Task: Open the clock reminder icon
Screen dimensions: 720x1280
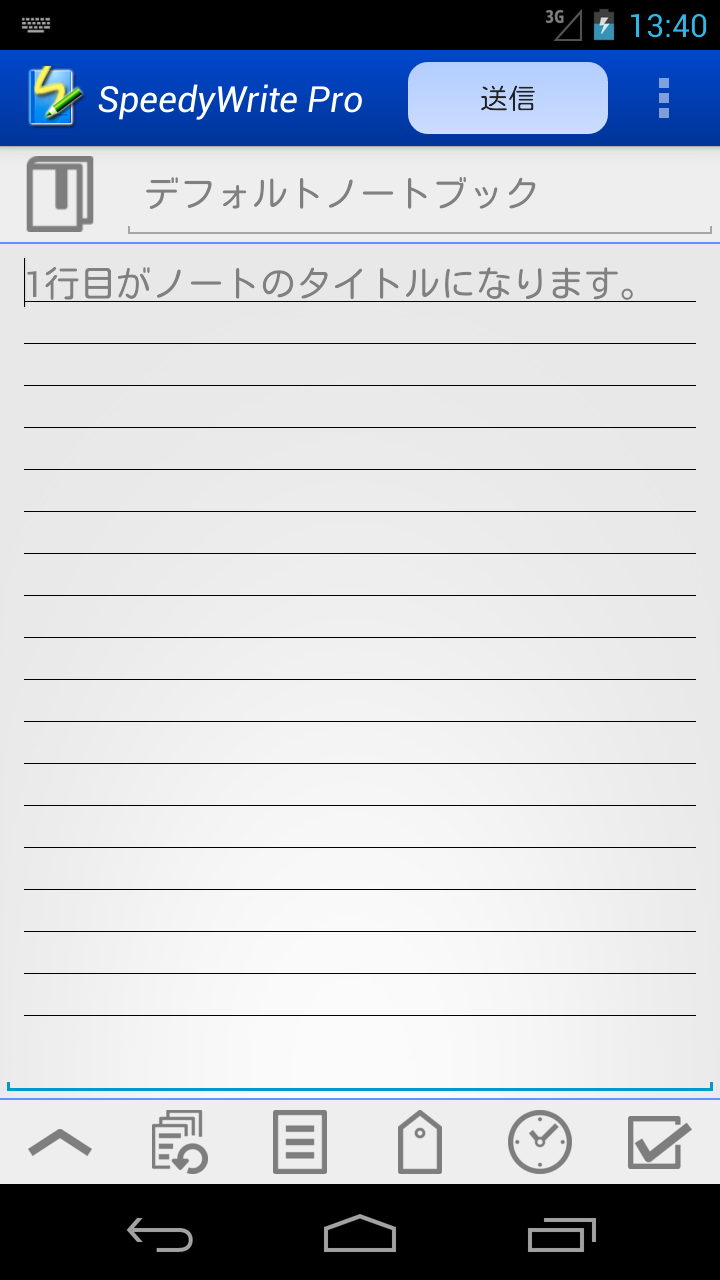Action: tap(540, 1142)
